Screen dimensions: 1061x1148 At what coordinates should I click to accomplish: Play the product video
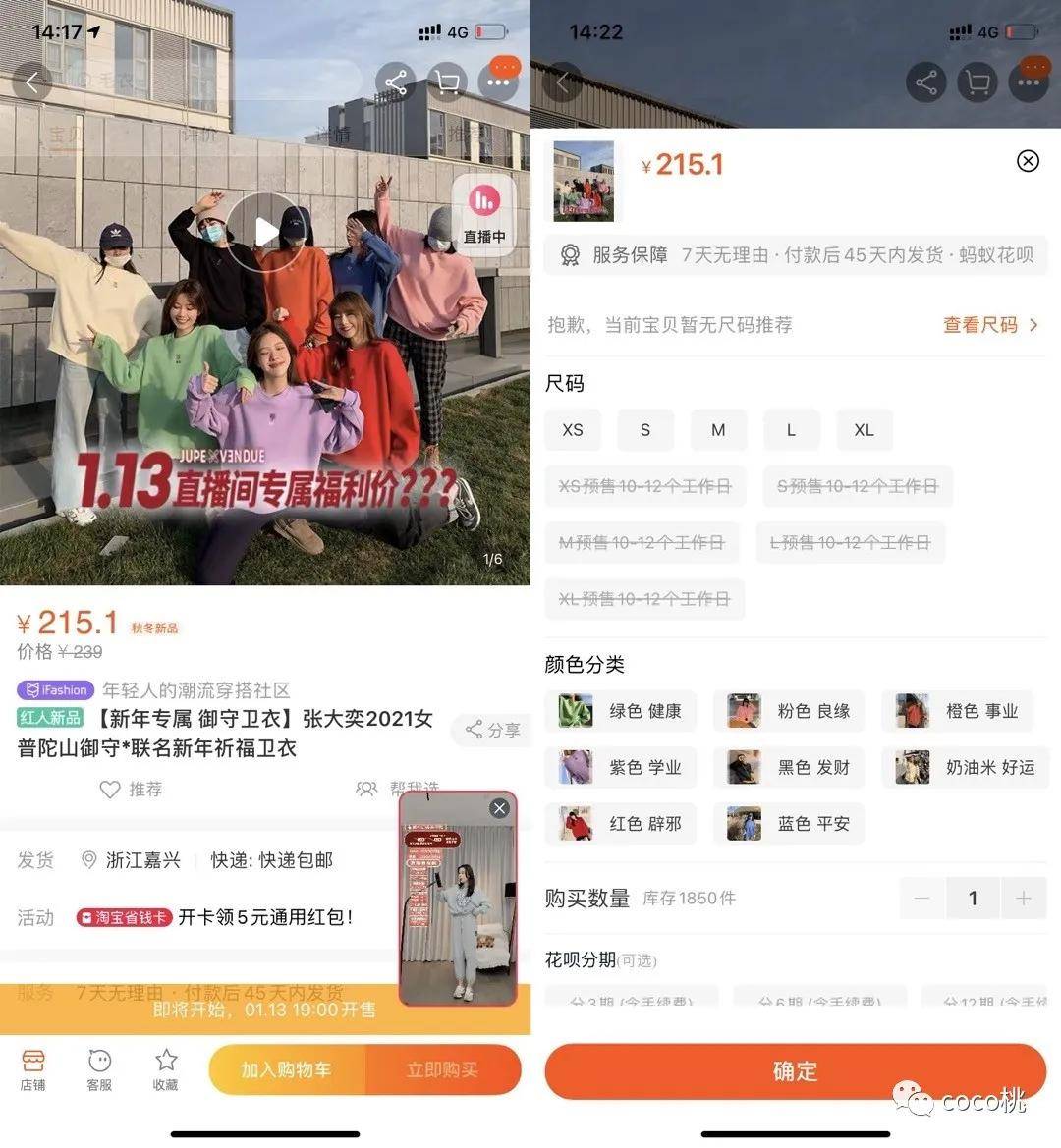point(265,232)
